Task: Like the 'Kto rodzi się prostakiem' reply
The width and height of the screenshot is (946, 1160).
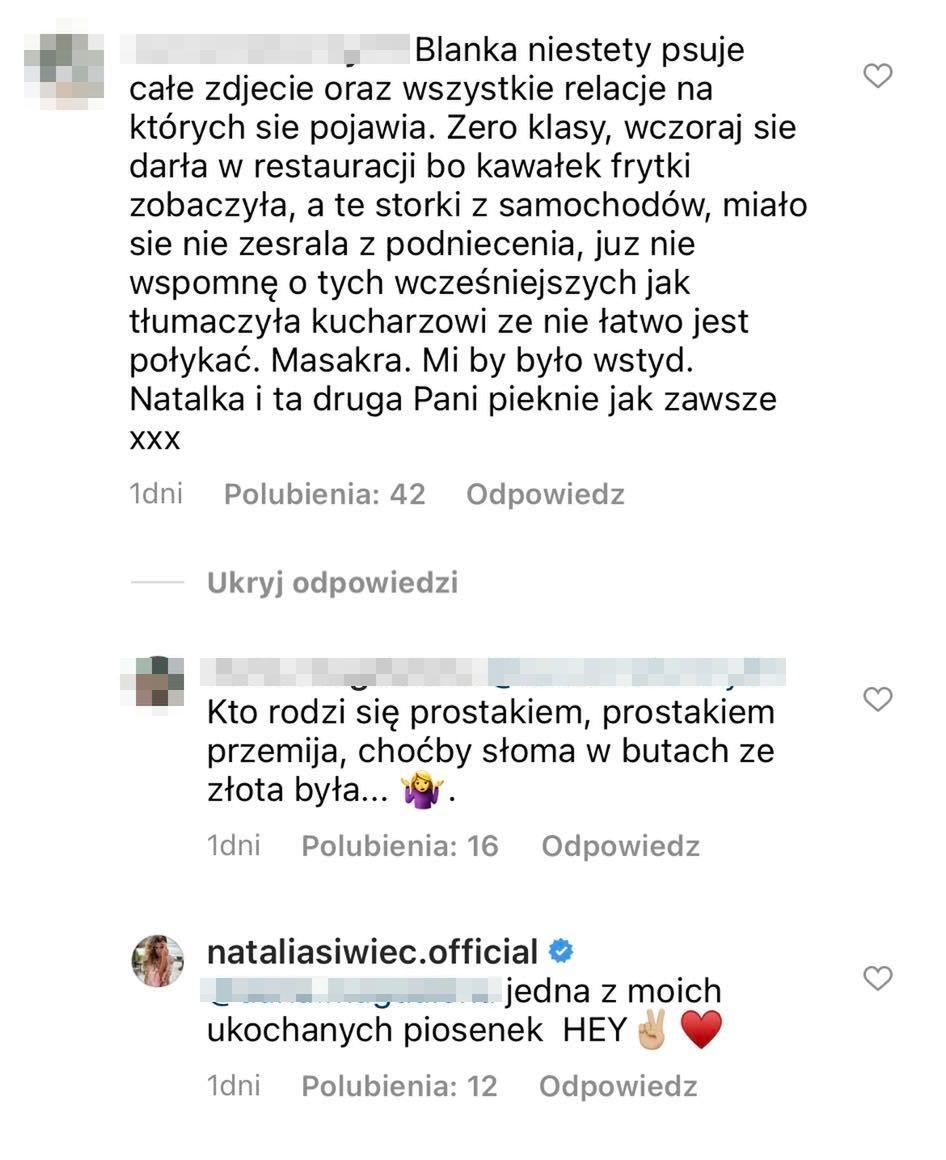Action: point(877,699)
